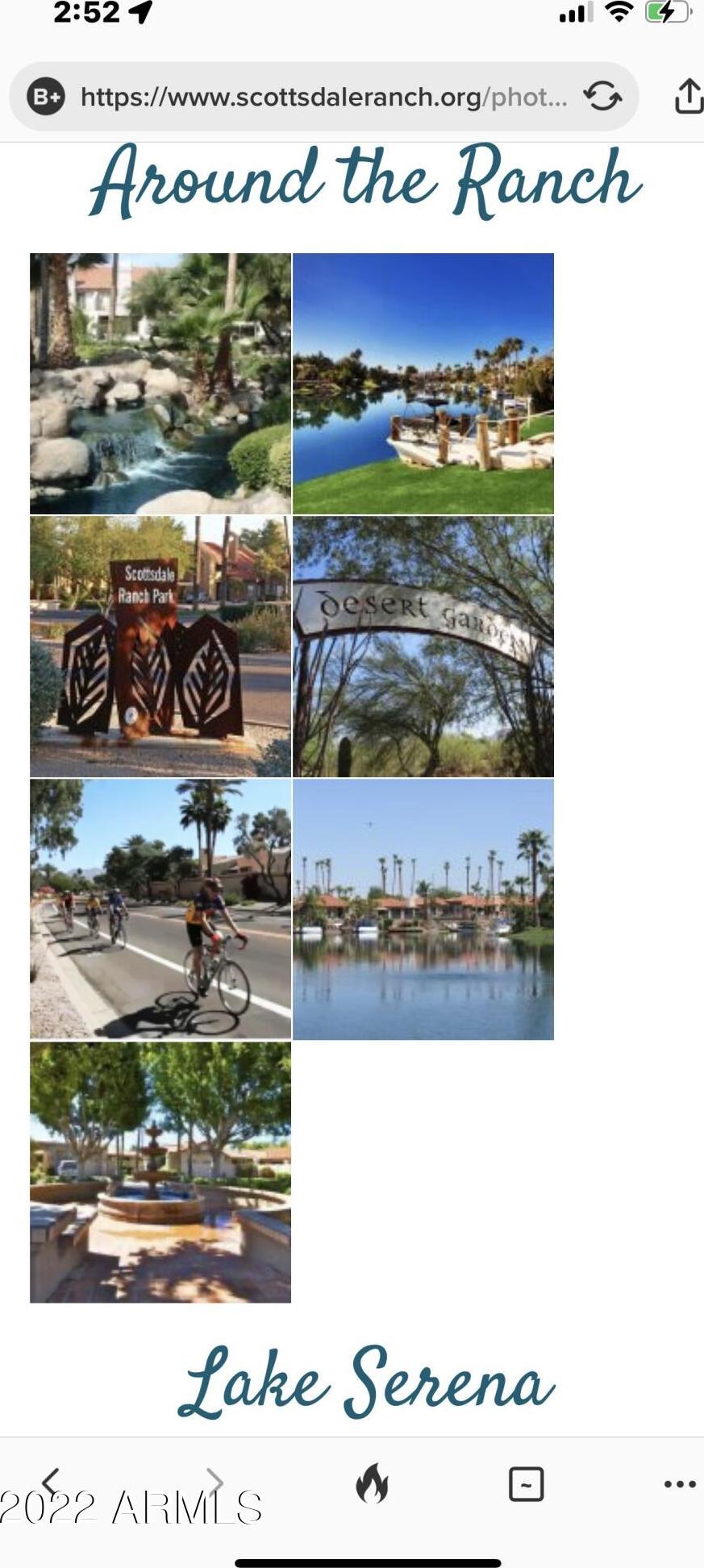Open the three-dot browser menu
Screen dimensions: 704x1568
(680, 1483)
